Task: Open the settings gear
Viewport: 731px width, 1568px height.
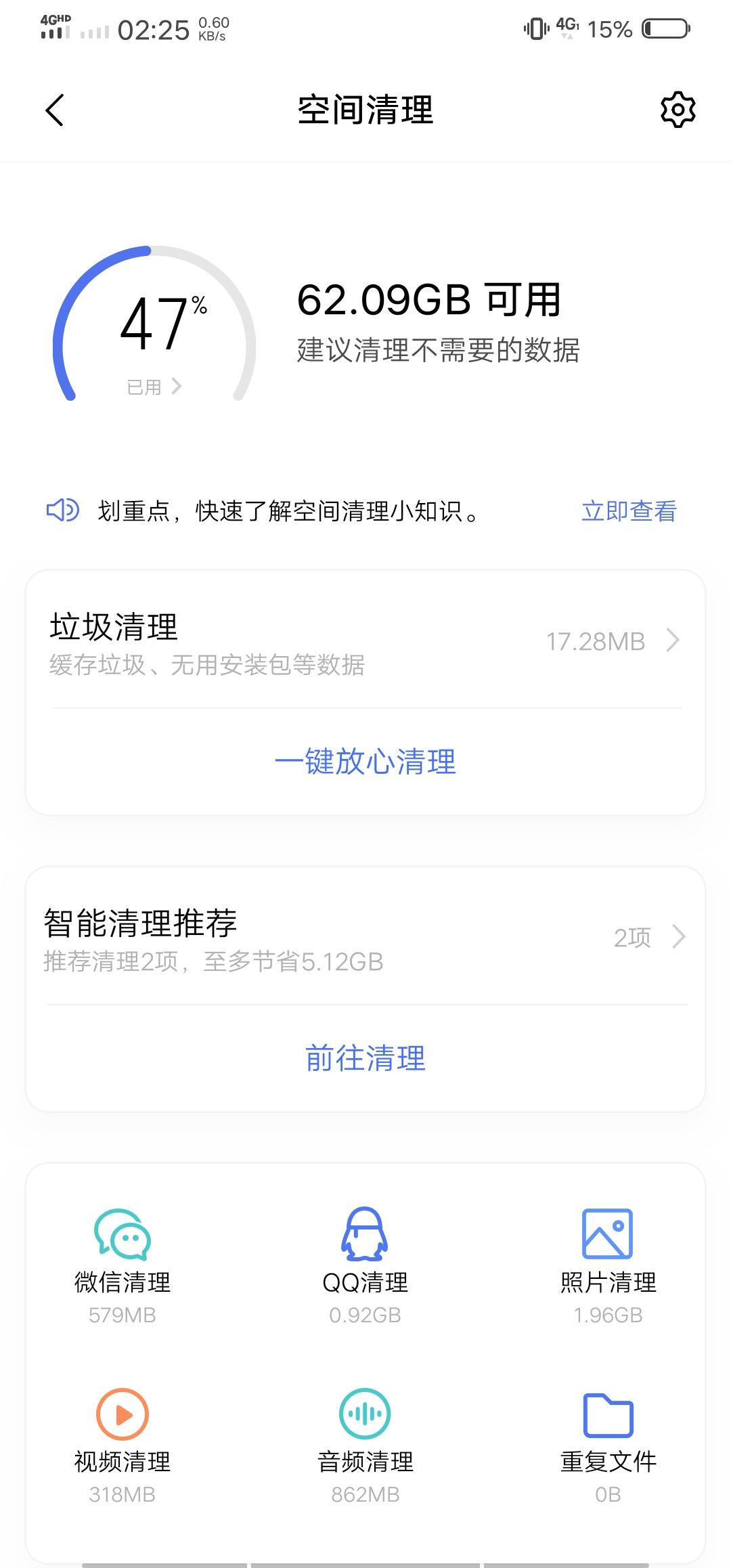Action: tap(677, 109)
